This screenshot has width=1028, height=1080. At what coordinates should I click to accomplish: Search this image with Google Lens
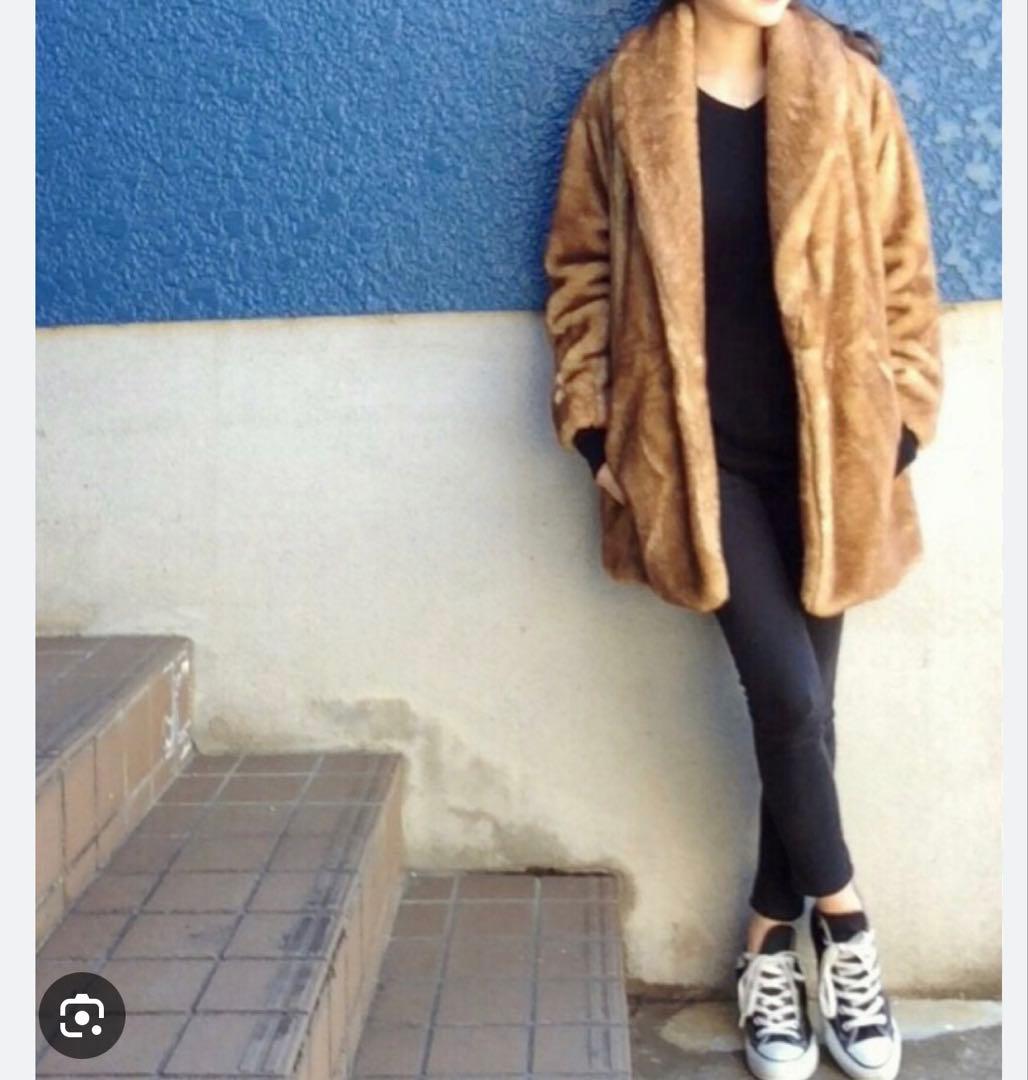click(82, 1015)
